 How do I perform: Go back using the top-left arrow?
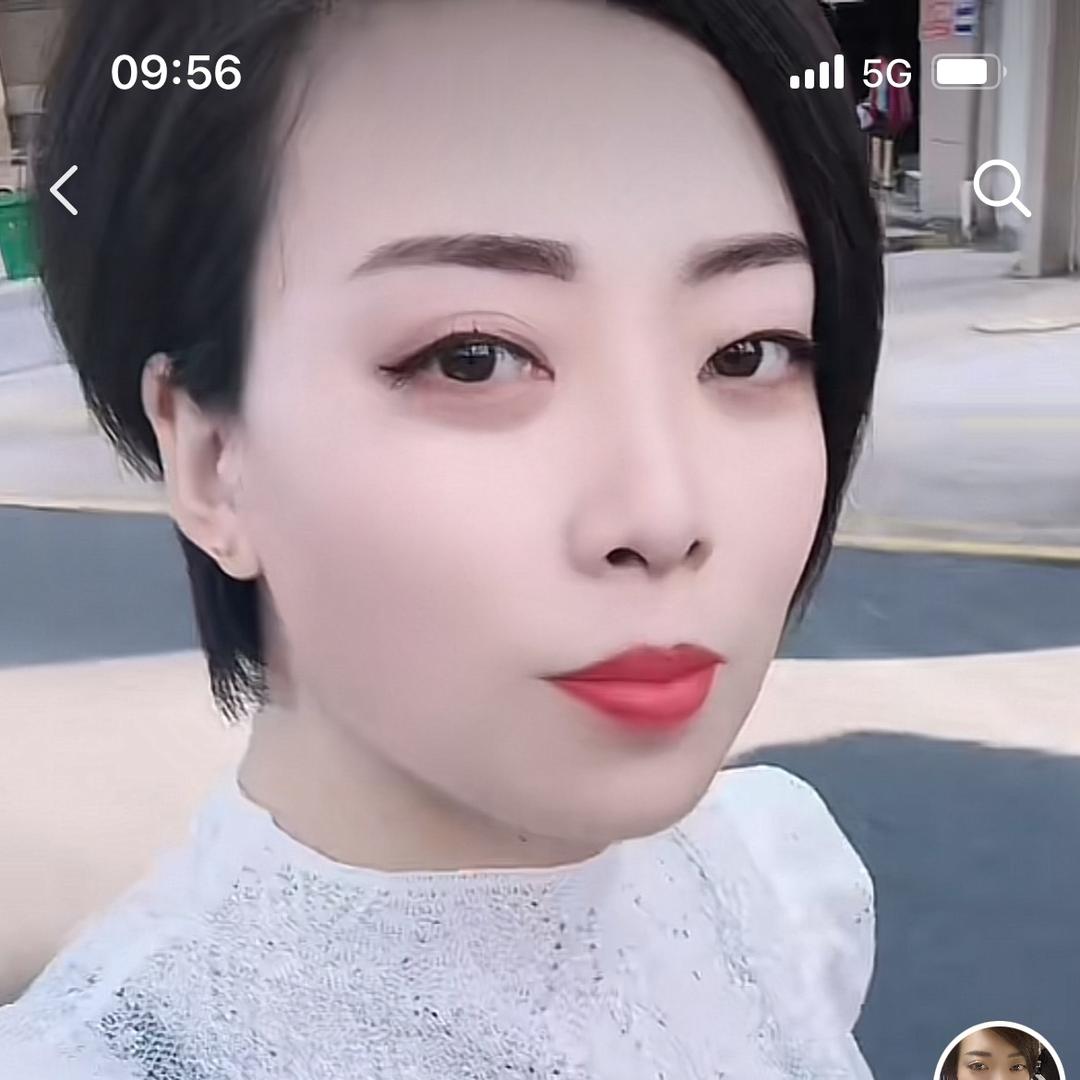pos(64,190)
